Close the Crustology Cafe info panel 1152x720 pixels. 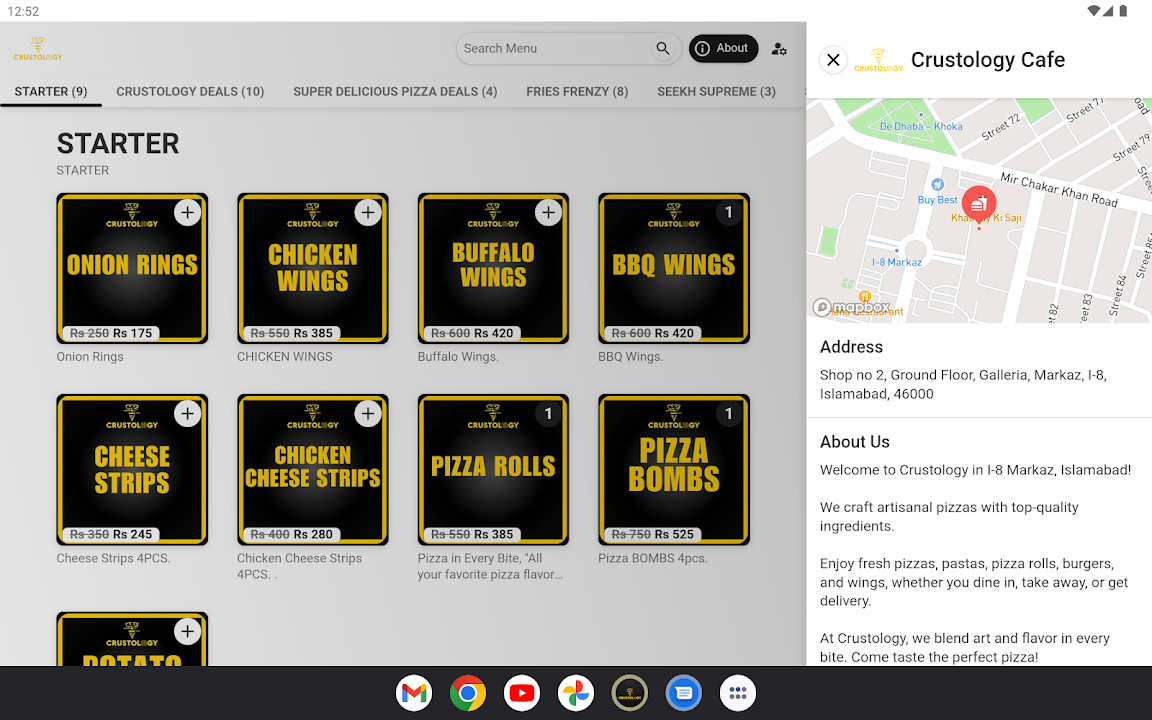[833, 60]
